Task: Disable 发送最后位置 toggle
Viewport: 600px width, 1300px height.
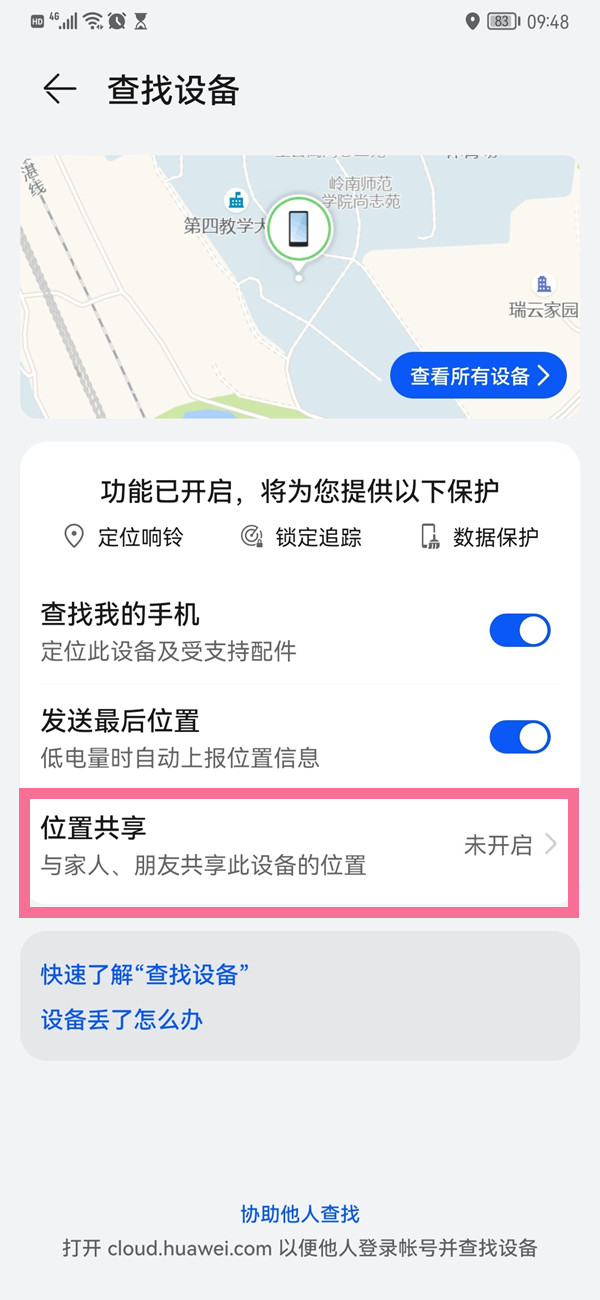Action: tap(519, 737)
